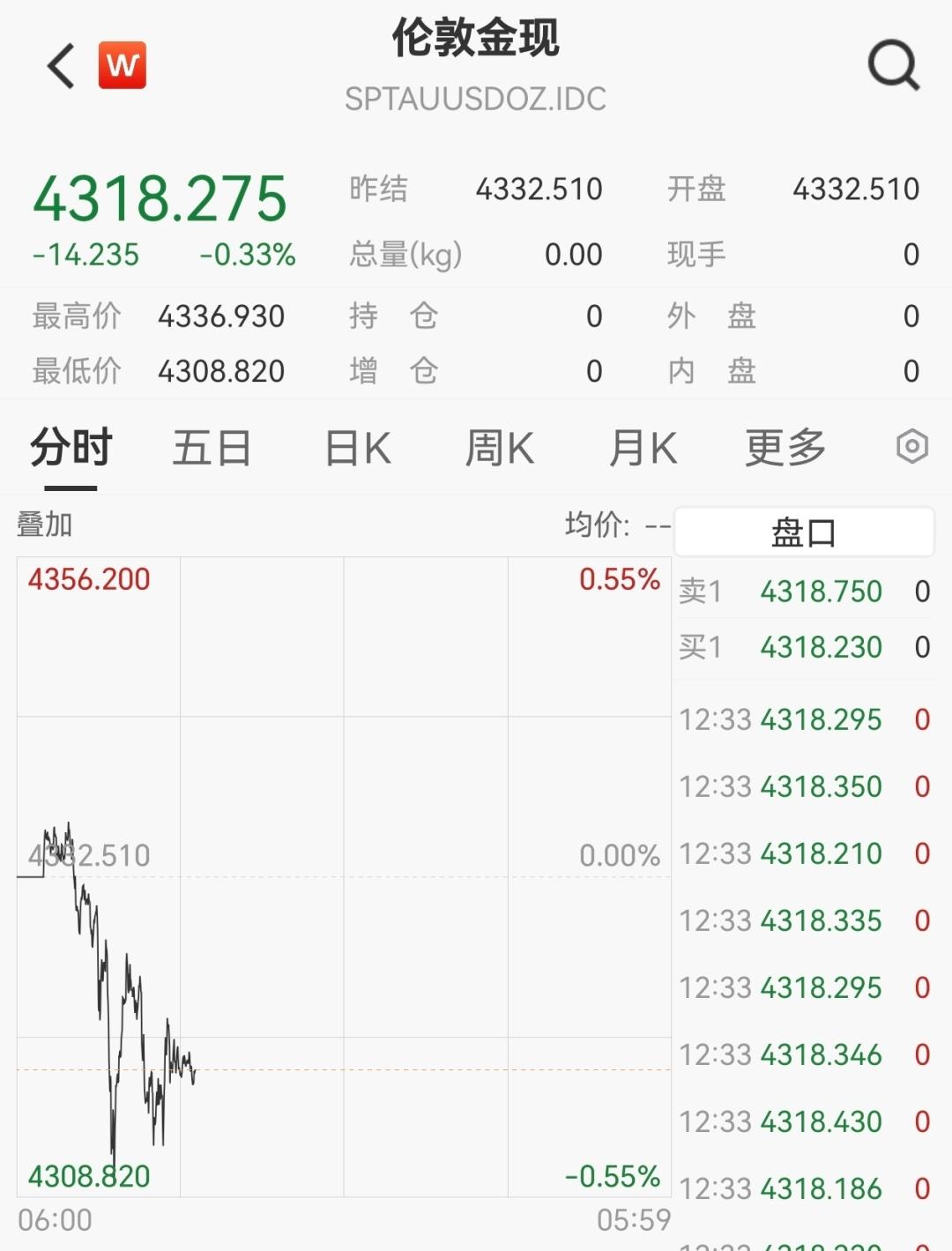Tap 叠加 to overlay another chart
952x1251 pixels.
[45, 525]
